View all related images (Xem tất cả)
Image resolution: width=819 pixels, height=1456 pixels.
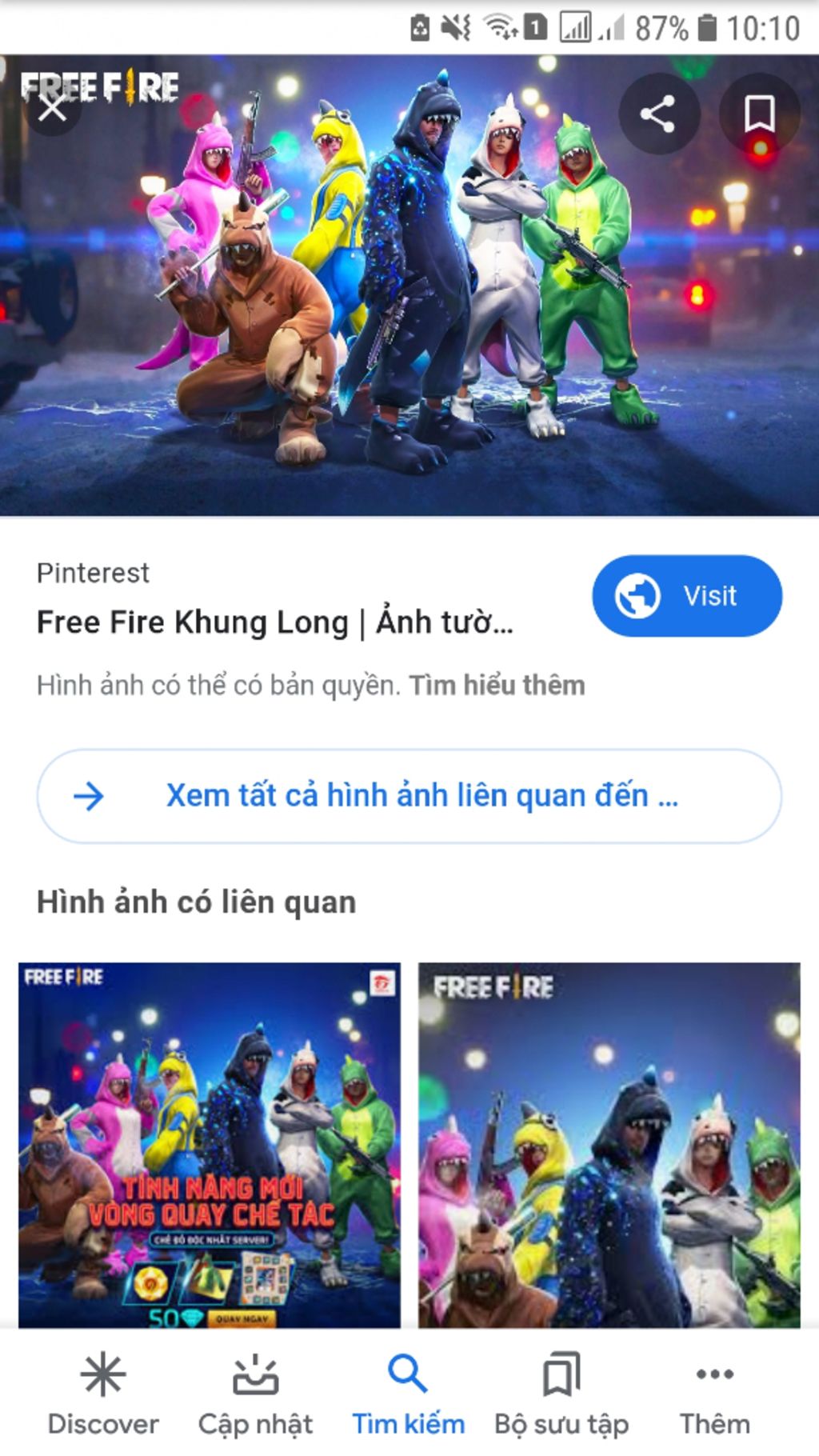(x=409, y=796)
